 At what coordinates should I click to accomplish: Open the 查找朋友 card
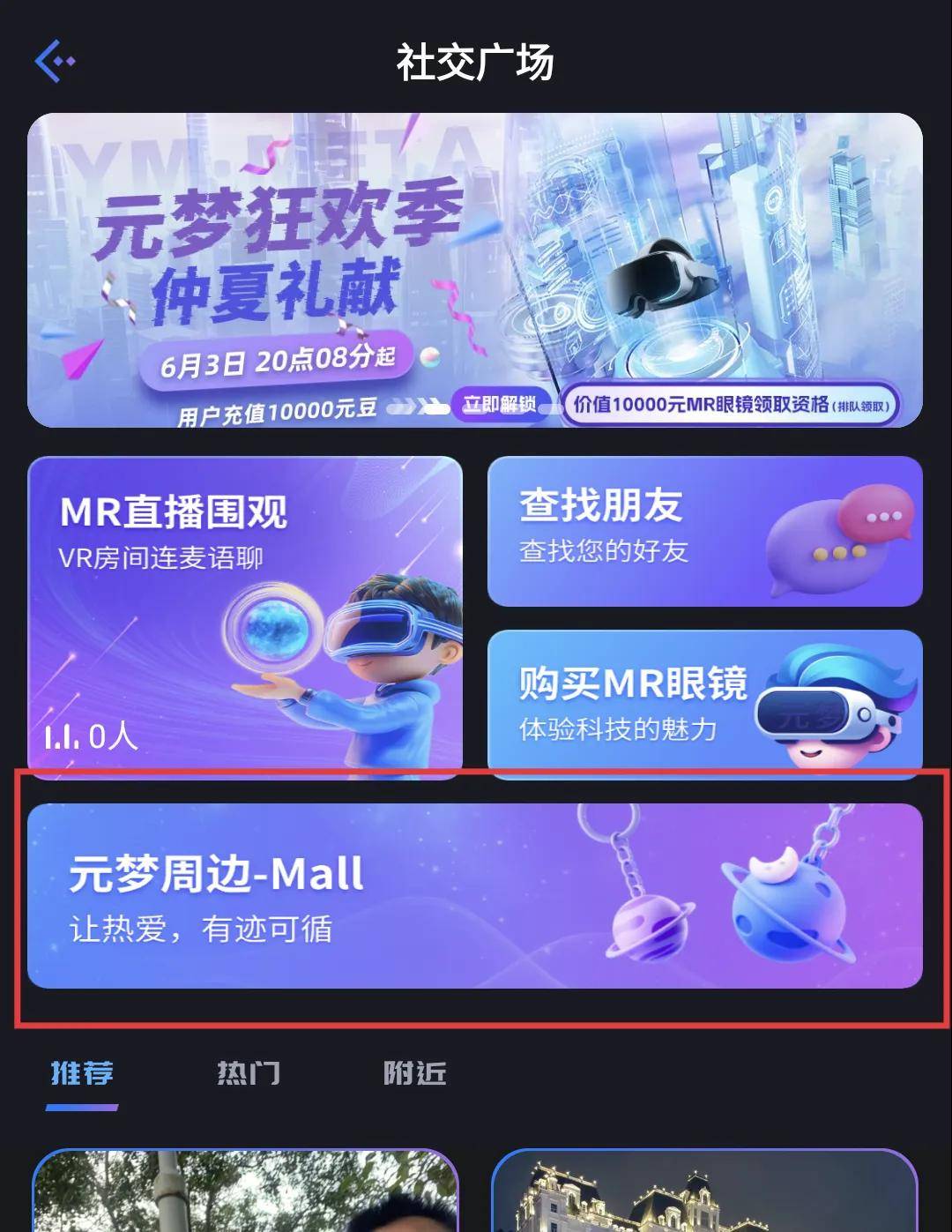tap(703, 531)
